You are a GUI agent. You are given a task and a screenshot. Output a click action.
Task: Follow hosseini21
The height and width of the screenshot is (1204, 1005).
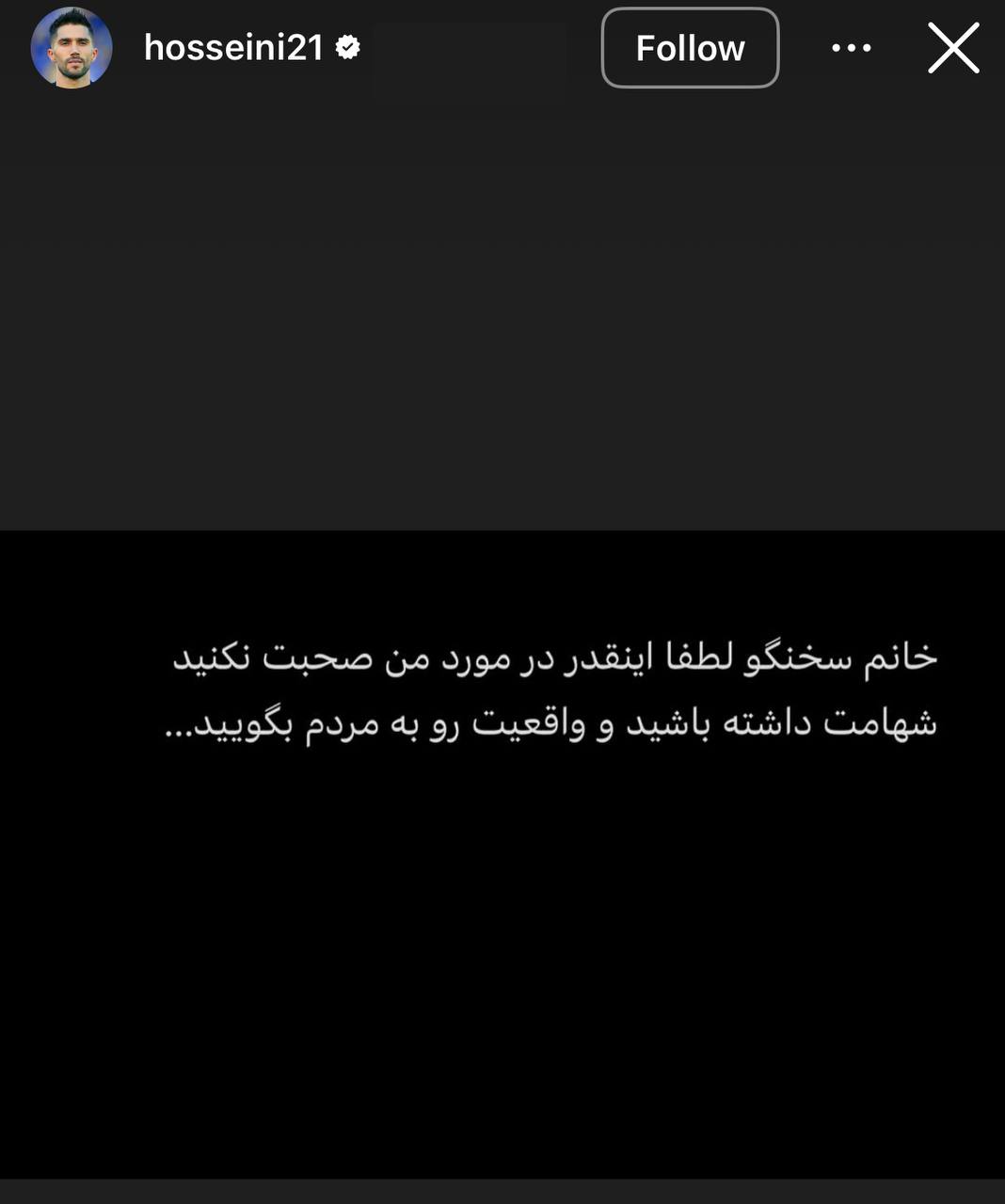point(690,48)
